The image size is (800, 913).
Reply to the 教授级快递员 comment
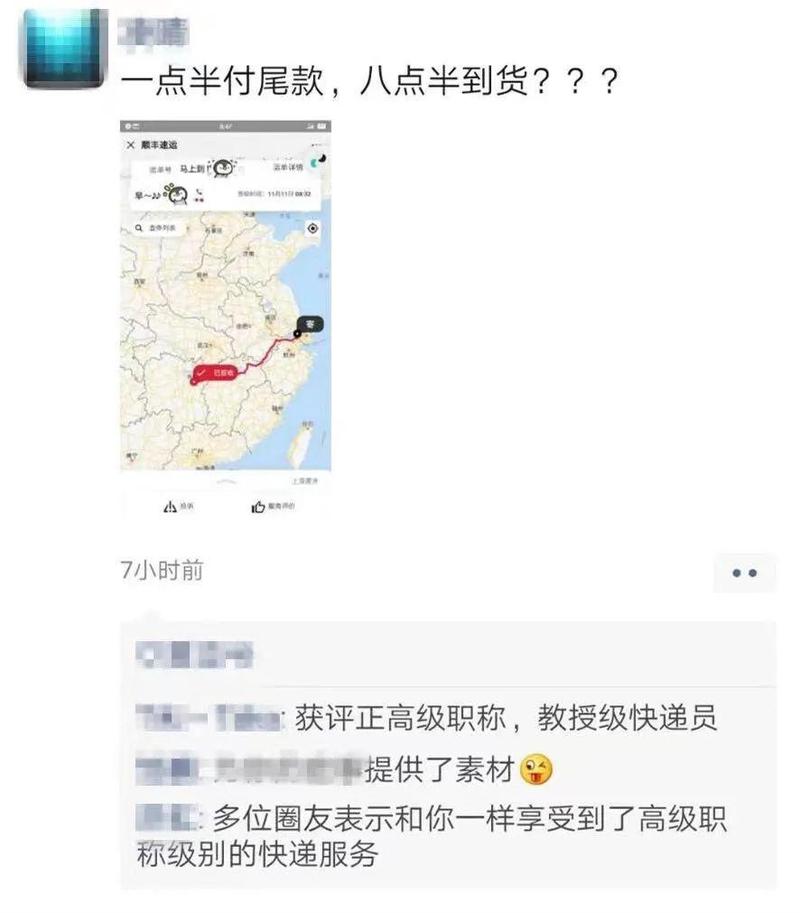coord(500,718)
